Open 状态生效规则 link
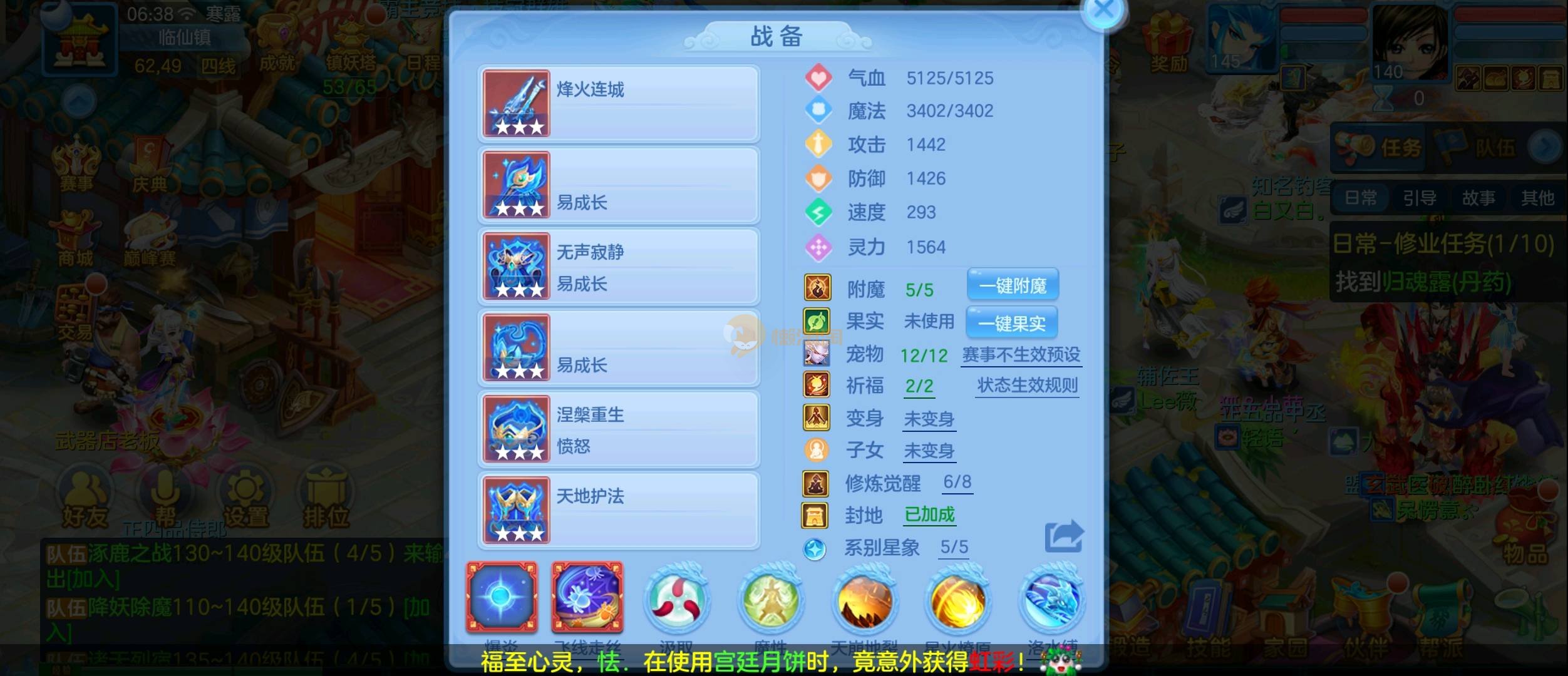This screenshot has height=676, width=1568. point(1027,386)
